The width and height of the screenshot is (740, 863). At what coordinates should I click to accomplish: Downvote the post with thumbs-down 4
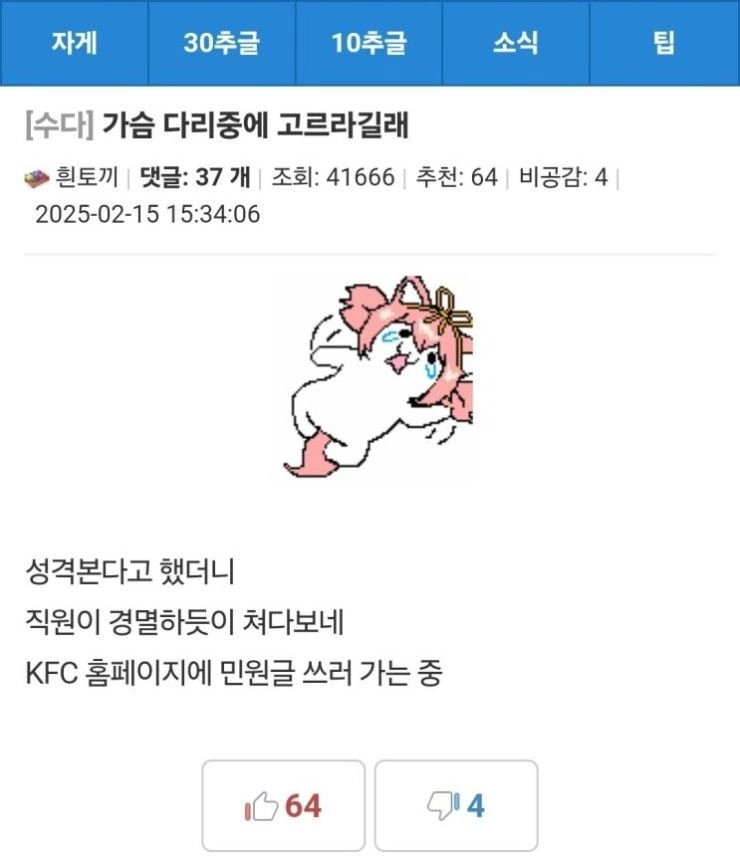(x=456, y=806)
